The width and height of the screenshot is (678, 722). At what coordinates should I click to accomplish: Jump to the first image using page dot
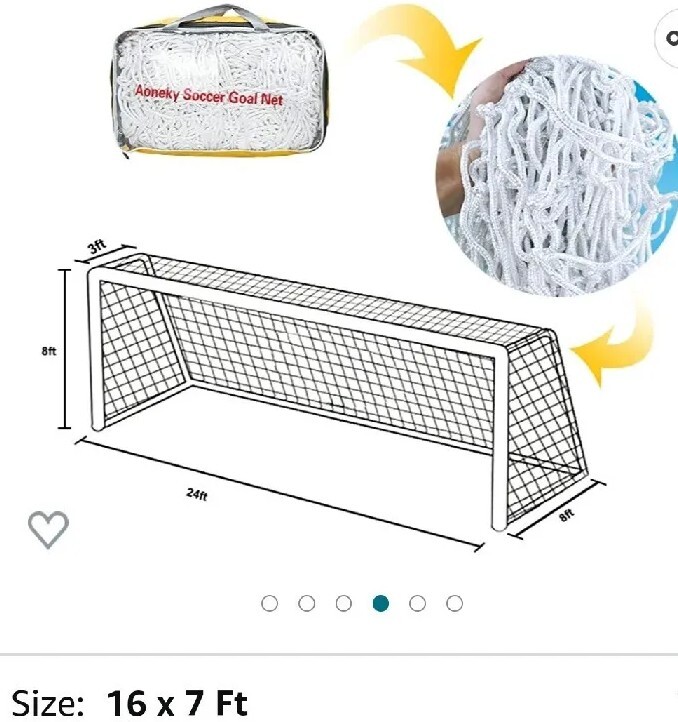click(x=269, y=603)
